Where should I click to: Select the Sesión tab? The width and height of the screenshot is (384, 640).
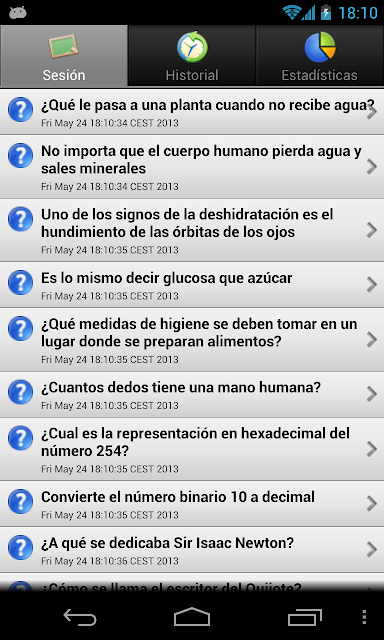click(64, 56)
